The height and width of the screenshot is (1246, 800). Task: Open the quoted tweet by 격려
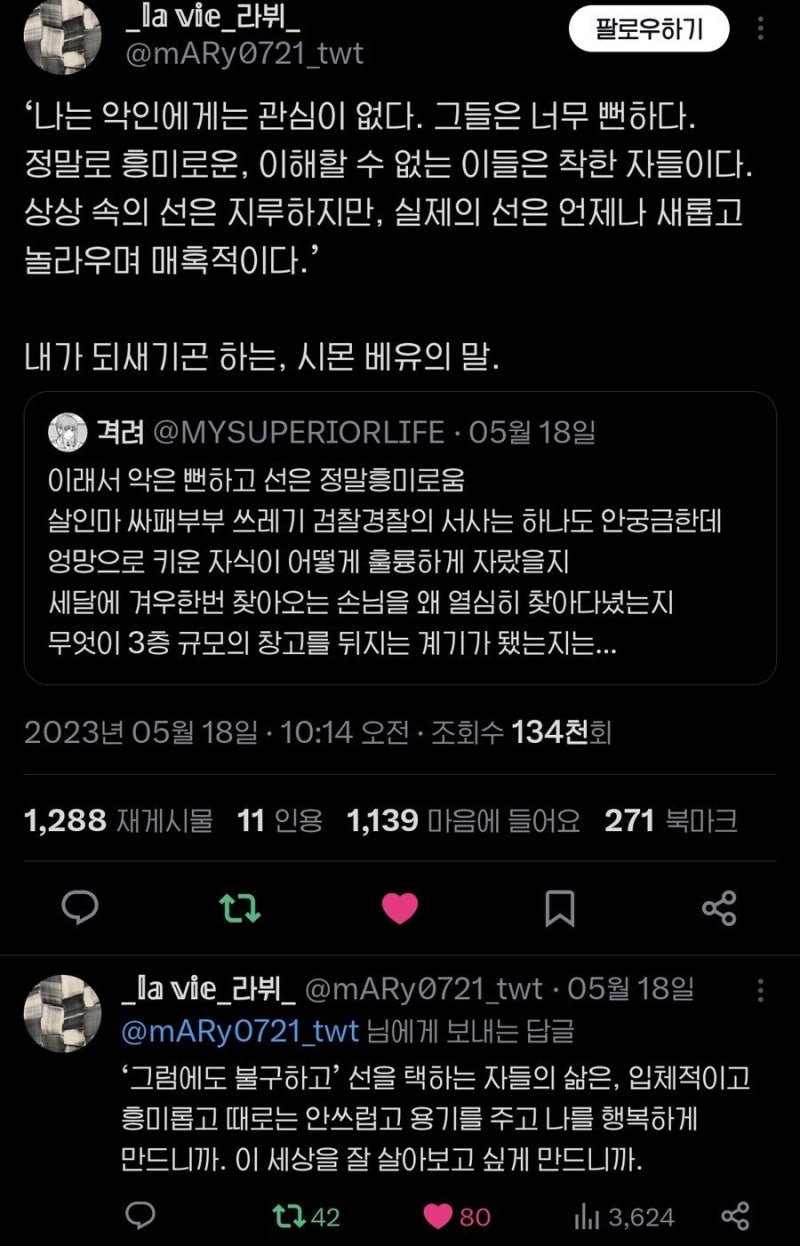pyautogui.click(x=400, y=538)
